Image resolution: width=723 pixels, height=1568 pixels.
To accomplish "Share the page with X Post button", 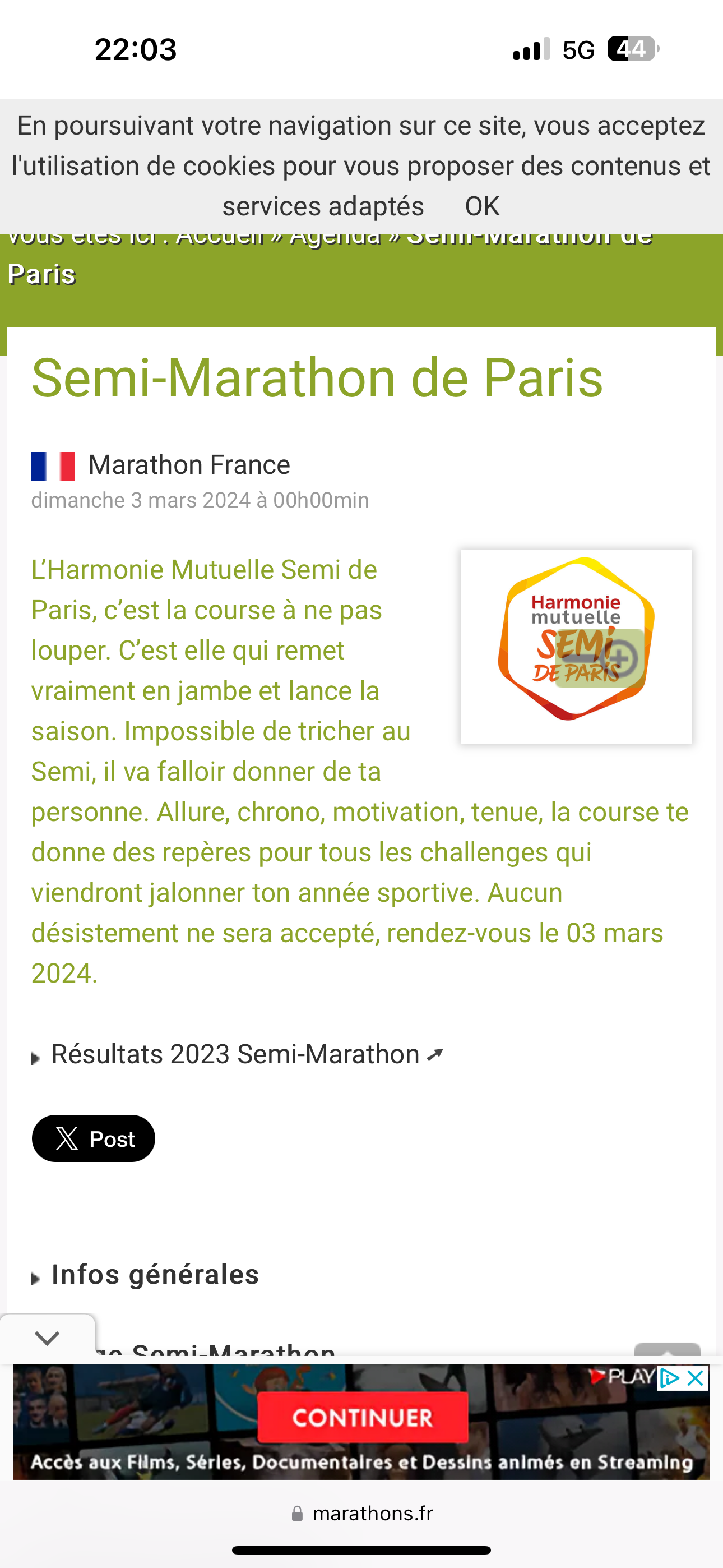I will [x=93, y=1138].
